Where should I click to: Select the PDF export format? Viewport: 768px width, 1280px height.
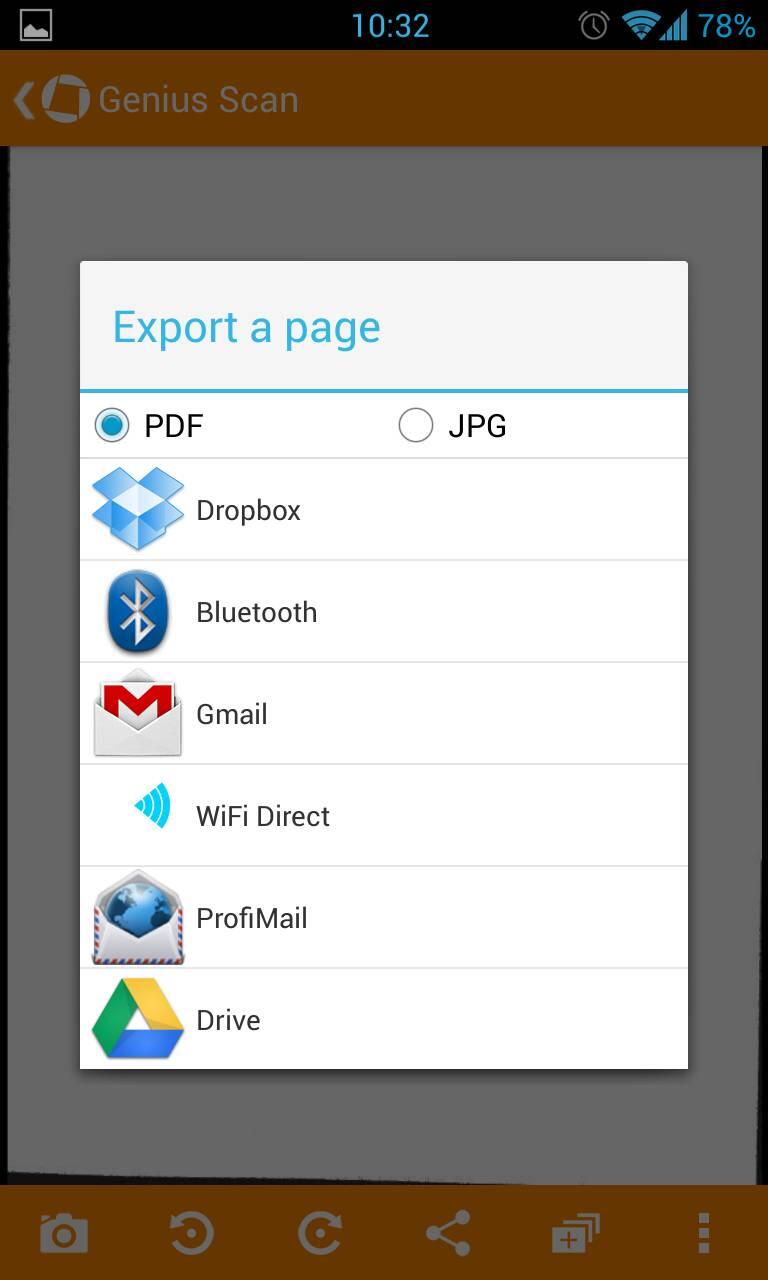pyautogui.click(x=148, y=426)
